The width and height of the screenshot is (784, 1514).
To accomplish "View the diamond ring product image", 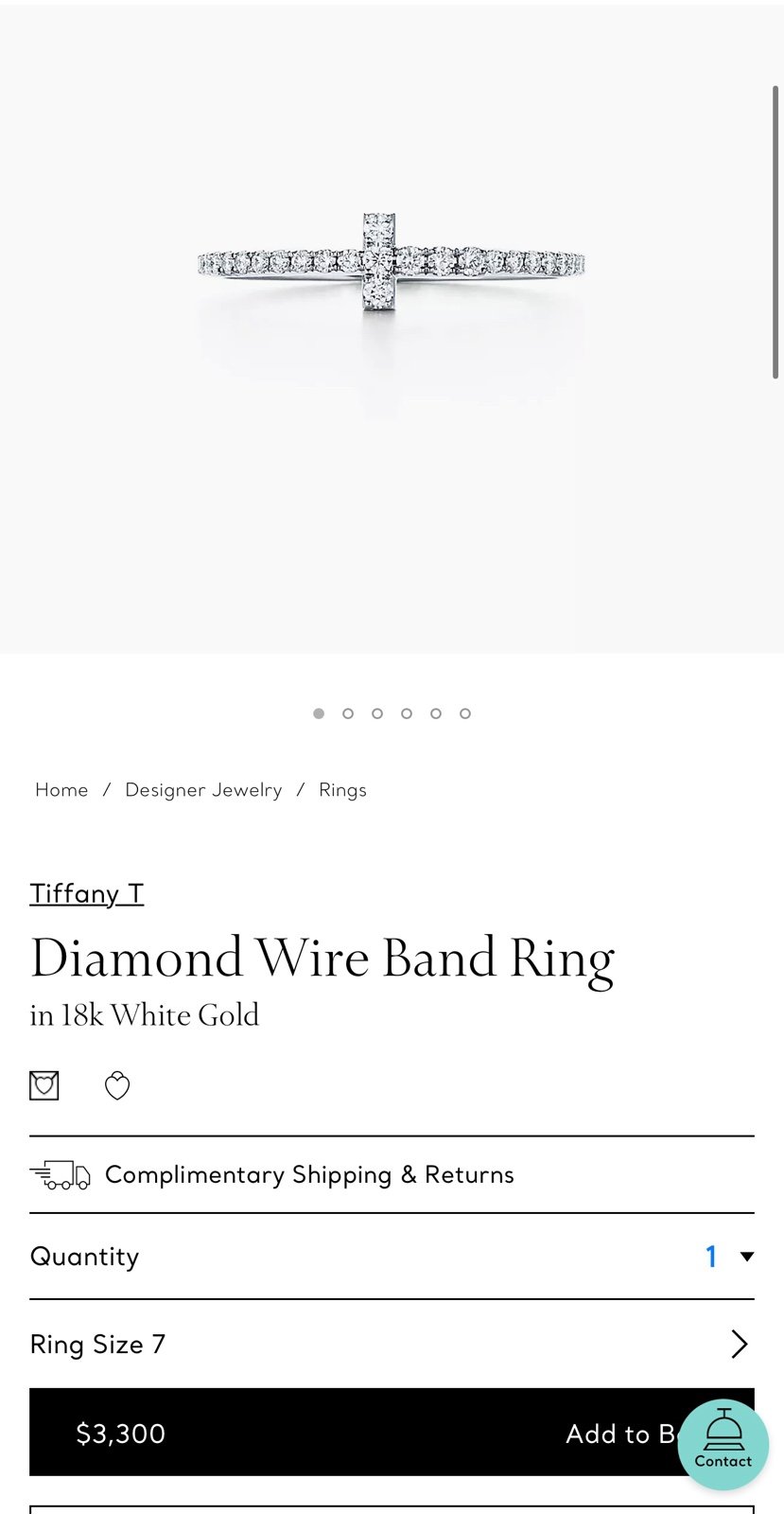I will click(x=392, y=263).
